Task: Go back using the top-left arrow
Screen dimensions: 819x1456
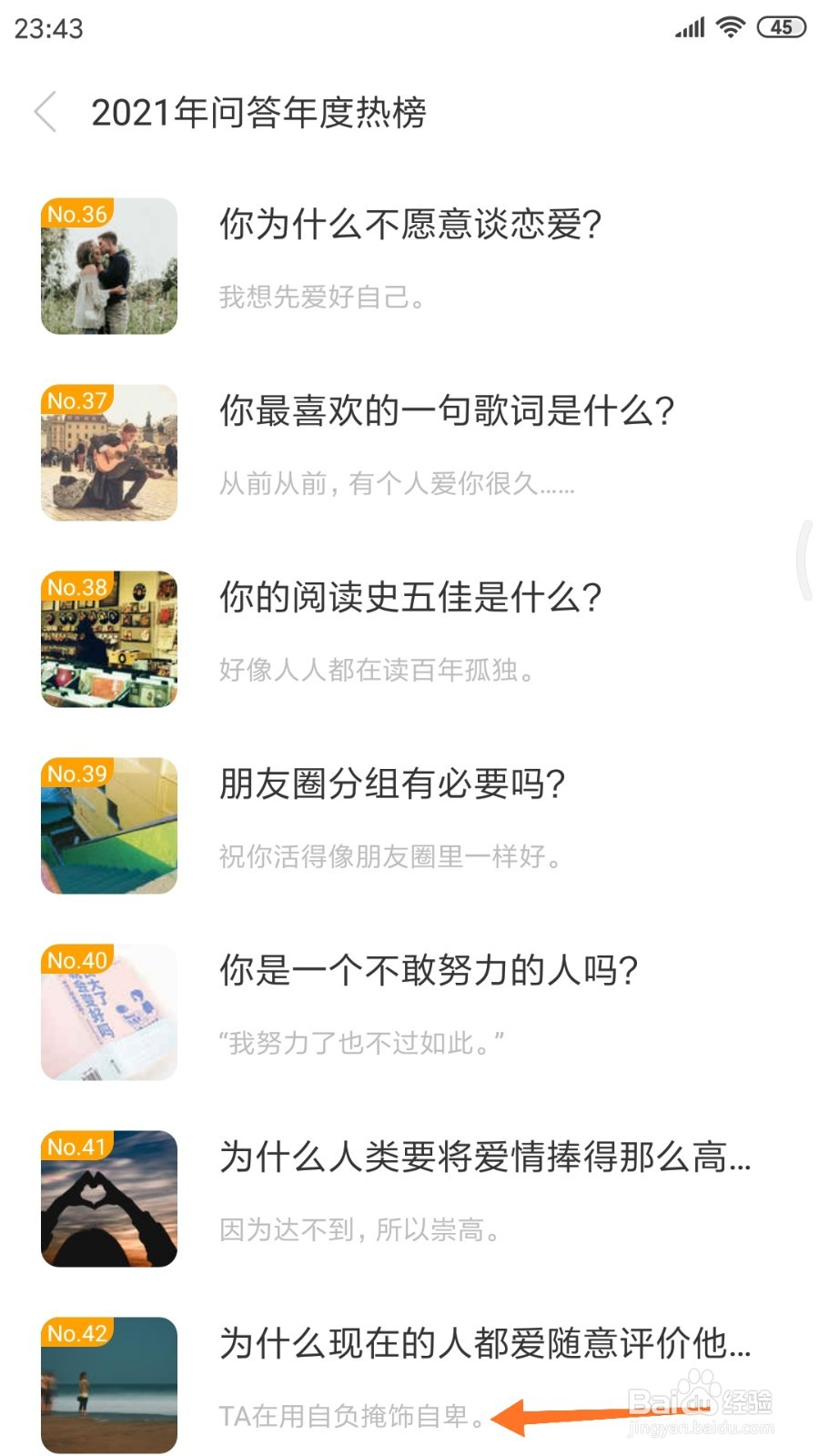Action: click(x=45, y=112)
